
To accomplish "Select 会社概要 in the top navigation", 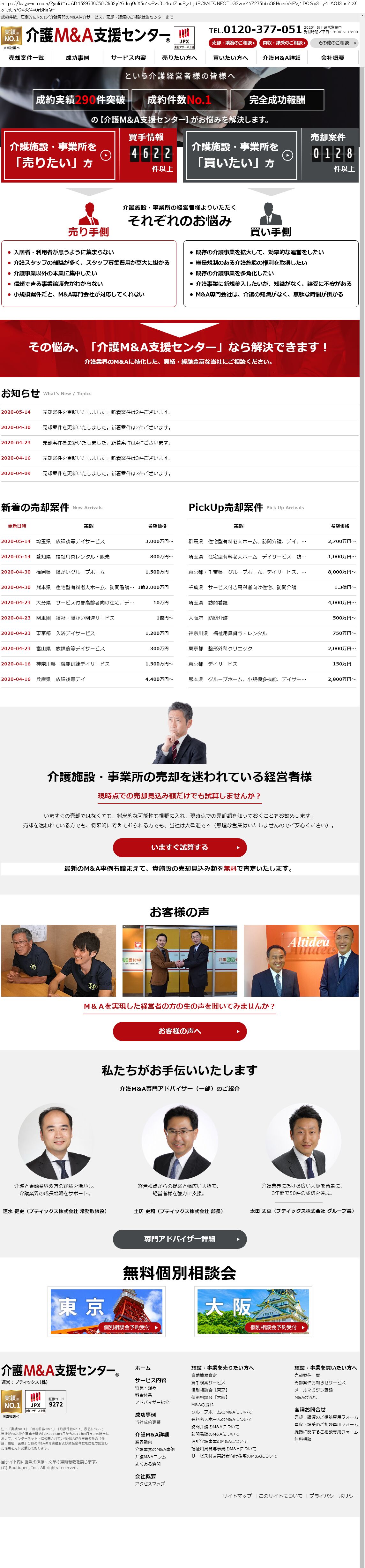I will (332, 58).
